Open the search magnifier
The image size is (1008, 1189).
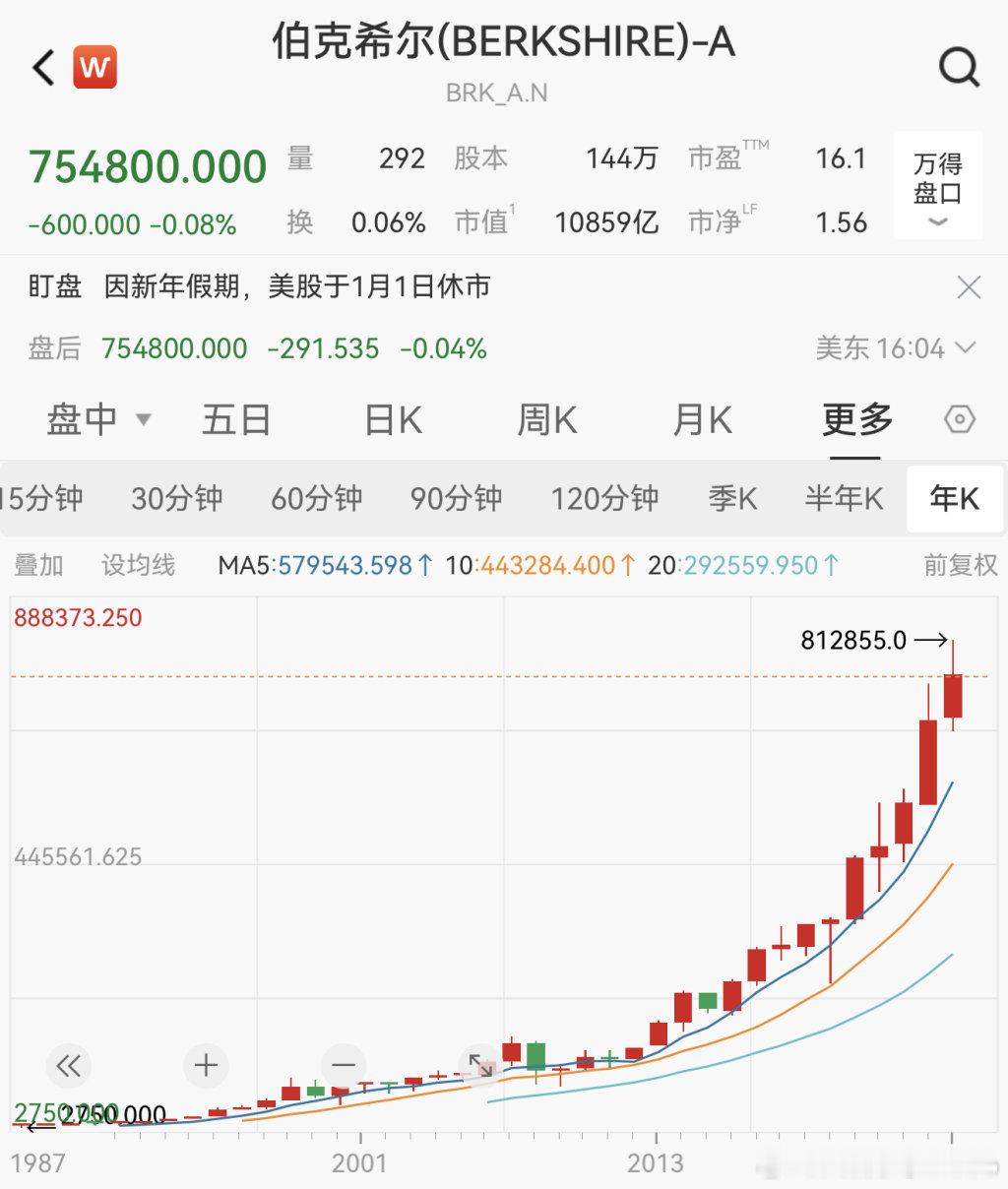(956, 67)
